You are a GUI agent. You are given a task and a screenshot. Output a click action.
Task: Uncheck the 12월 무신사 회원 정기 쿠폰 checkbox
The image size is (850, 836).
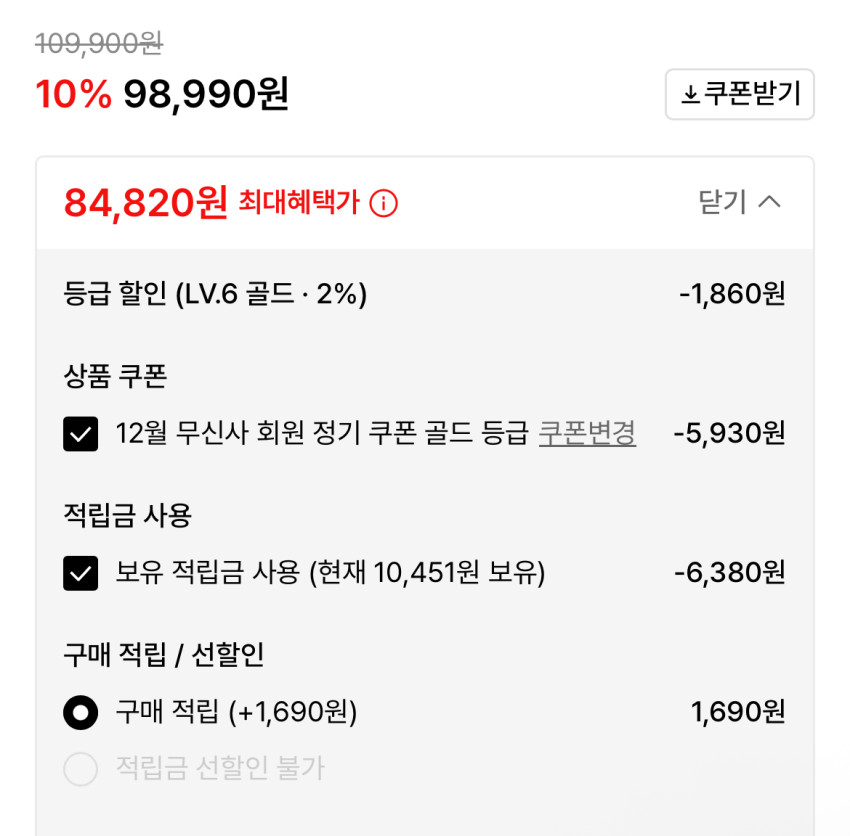(x=80, y=434)
